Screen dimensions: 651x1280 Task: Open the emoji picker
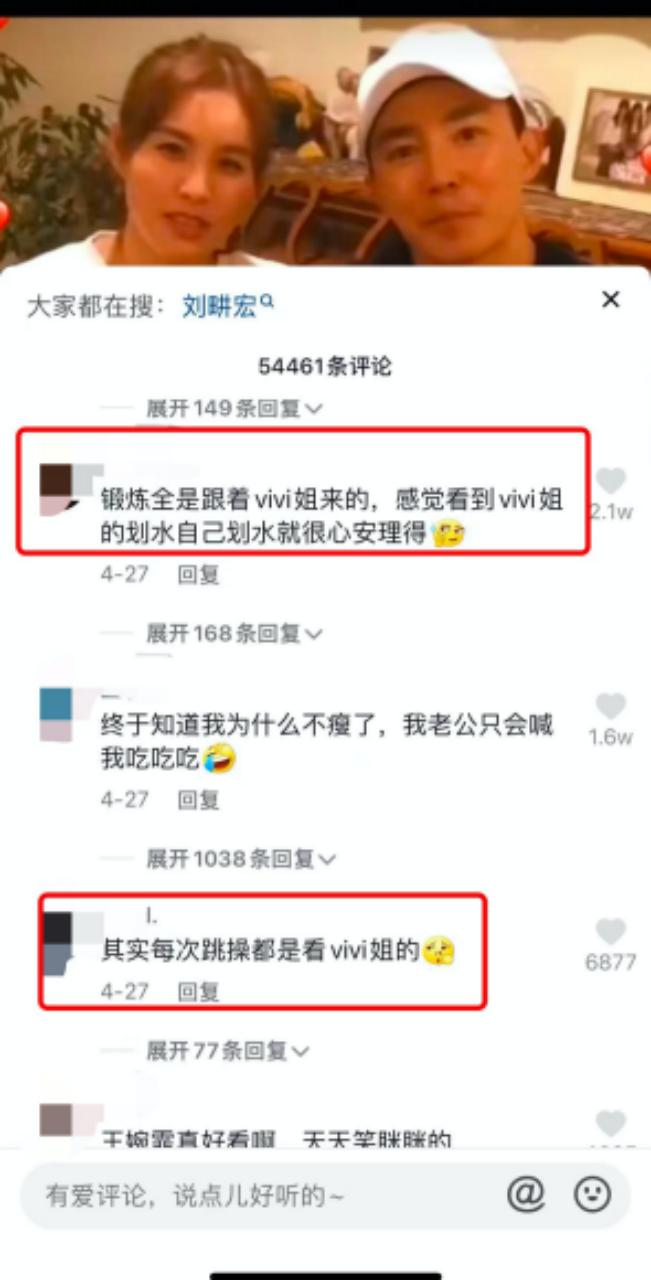pos(592,1194)
